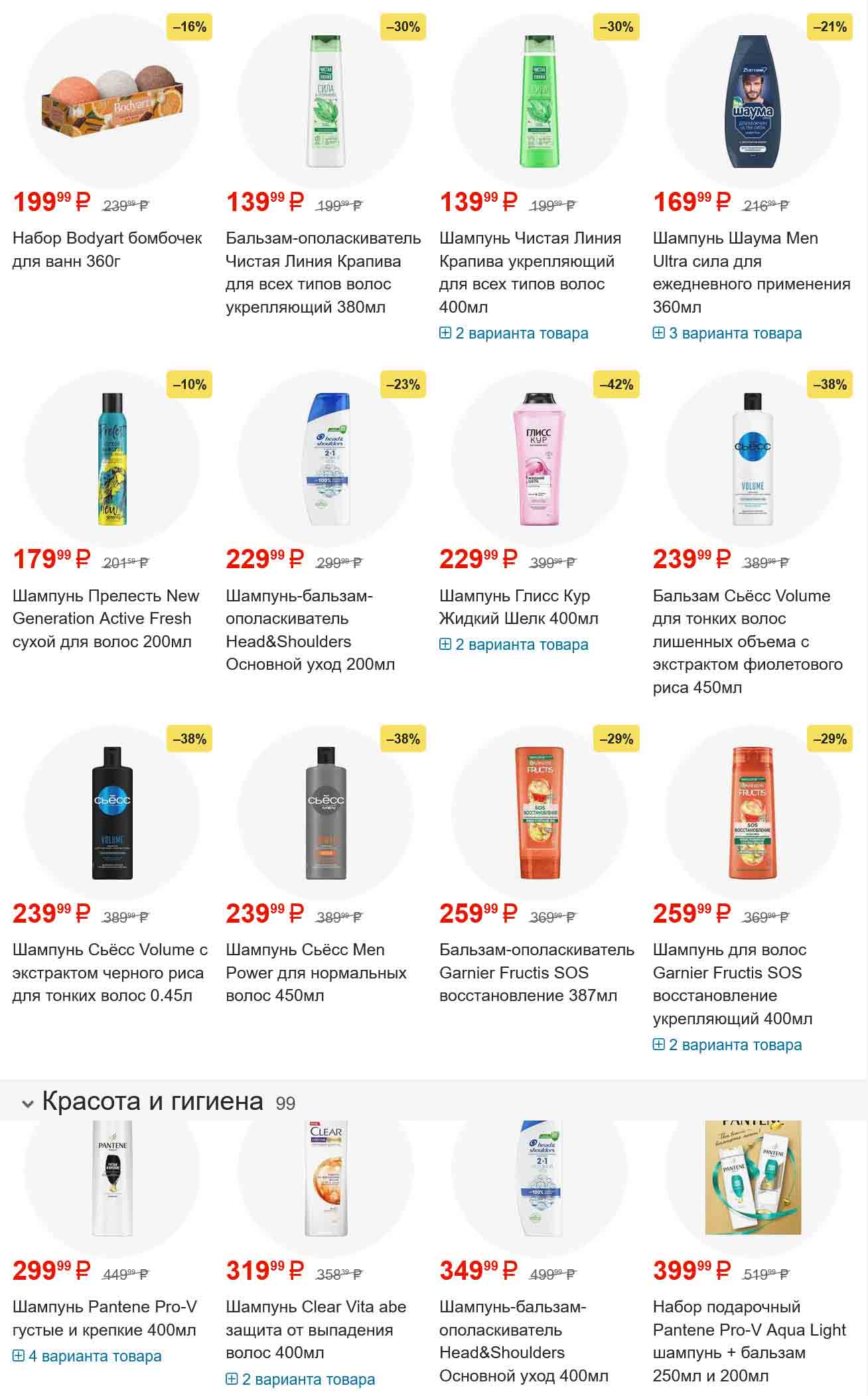Expand 2 варианта товара under Чистая Линия шампунь
Image resolution: width=868 pixels, height=1396 pixels.
coord(514,333)
